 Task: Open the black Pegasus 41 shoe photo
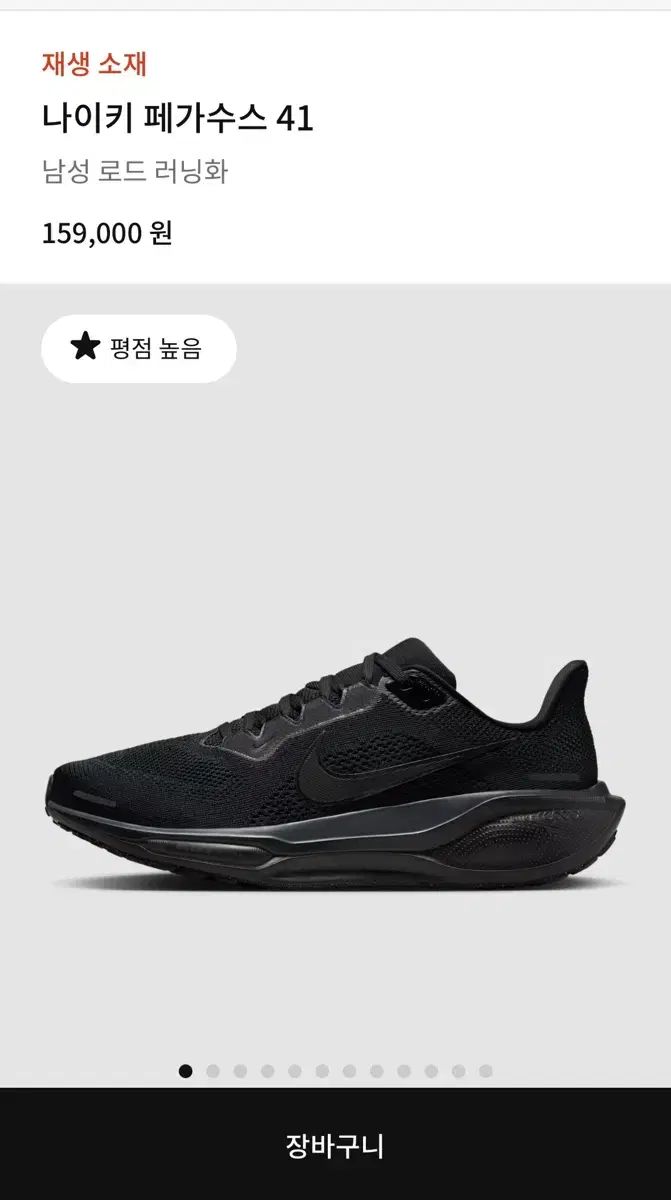point(335,765)
